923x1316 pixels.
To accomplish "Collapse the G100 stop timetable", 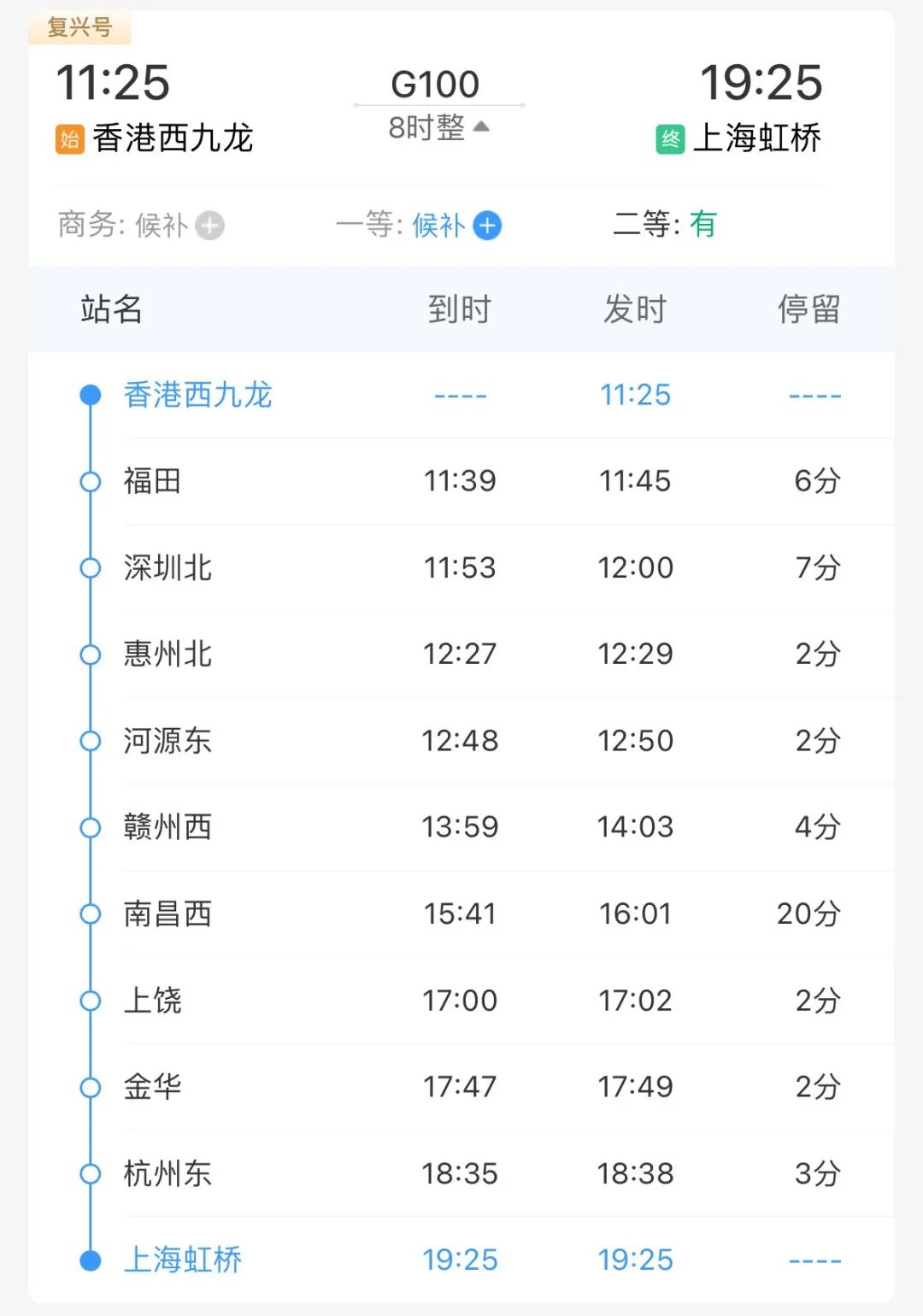I will click(x=481, y=127).
